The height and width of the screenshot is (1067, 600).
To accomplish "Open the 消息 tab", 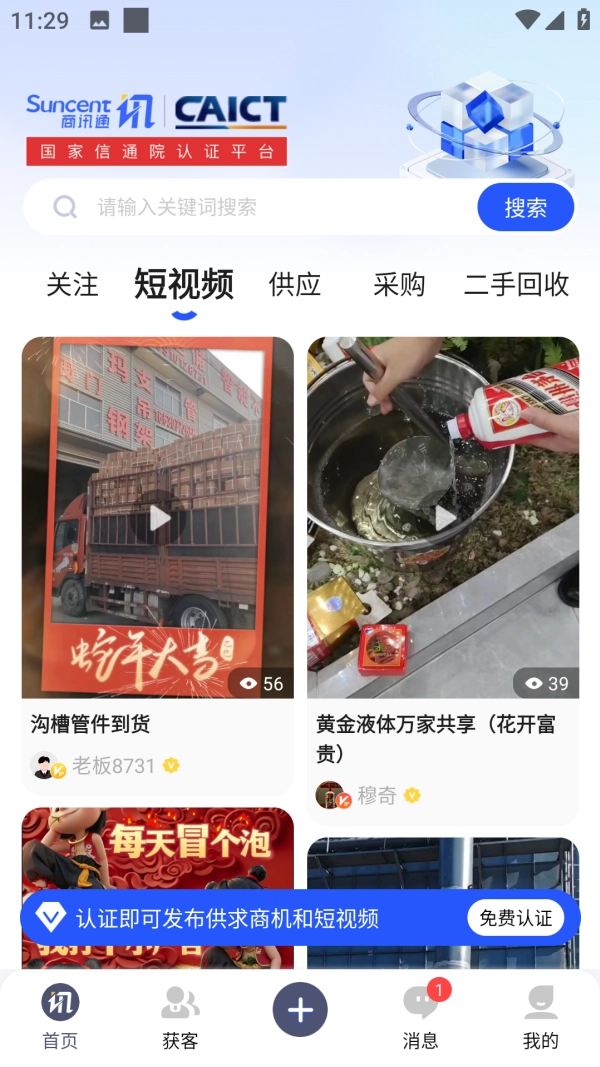I will [x=420, y=1015].
